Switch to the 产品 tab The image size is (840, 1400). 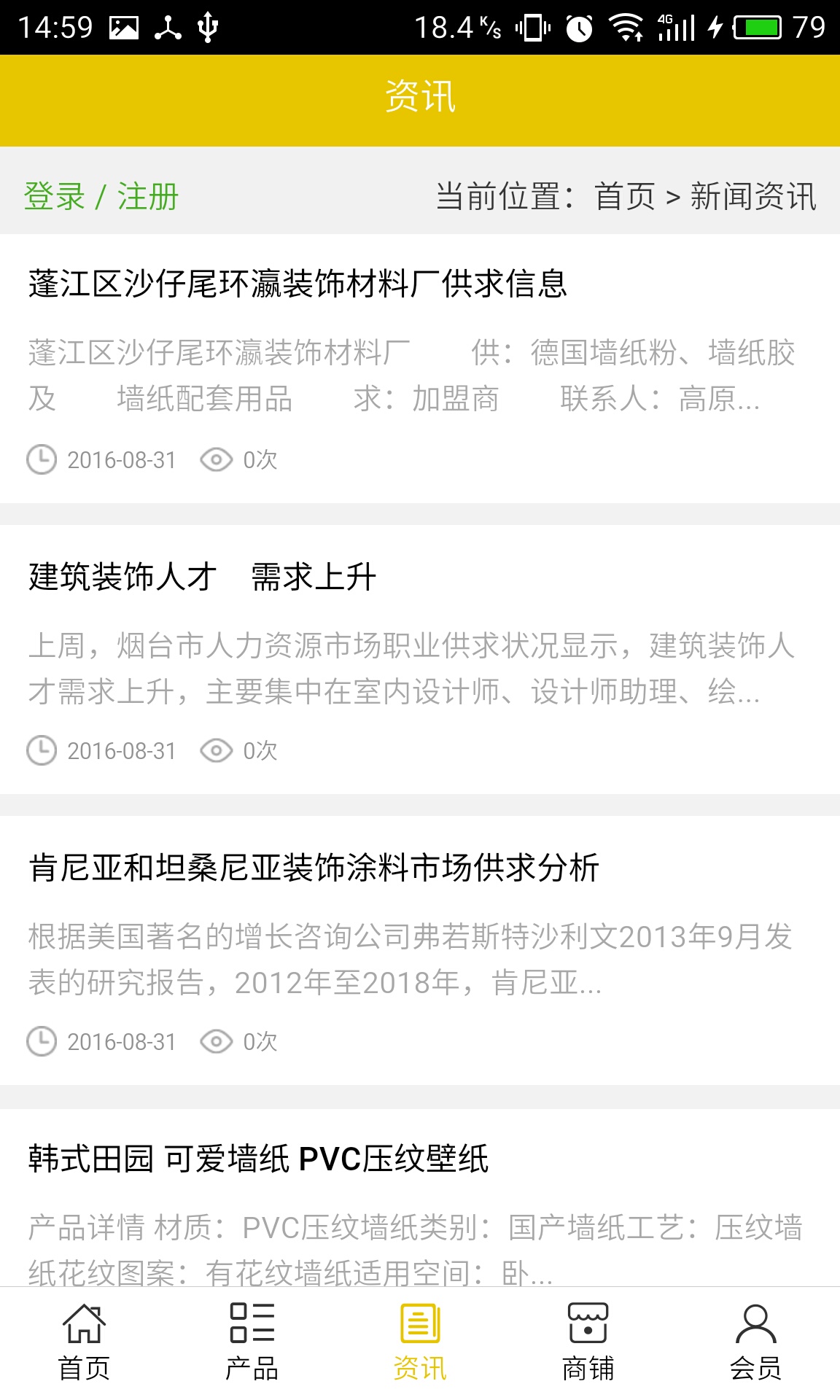pyautogui.click(x=252, y=1342)
